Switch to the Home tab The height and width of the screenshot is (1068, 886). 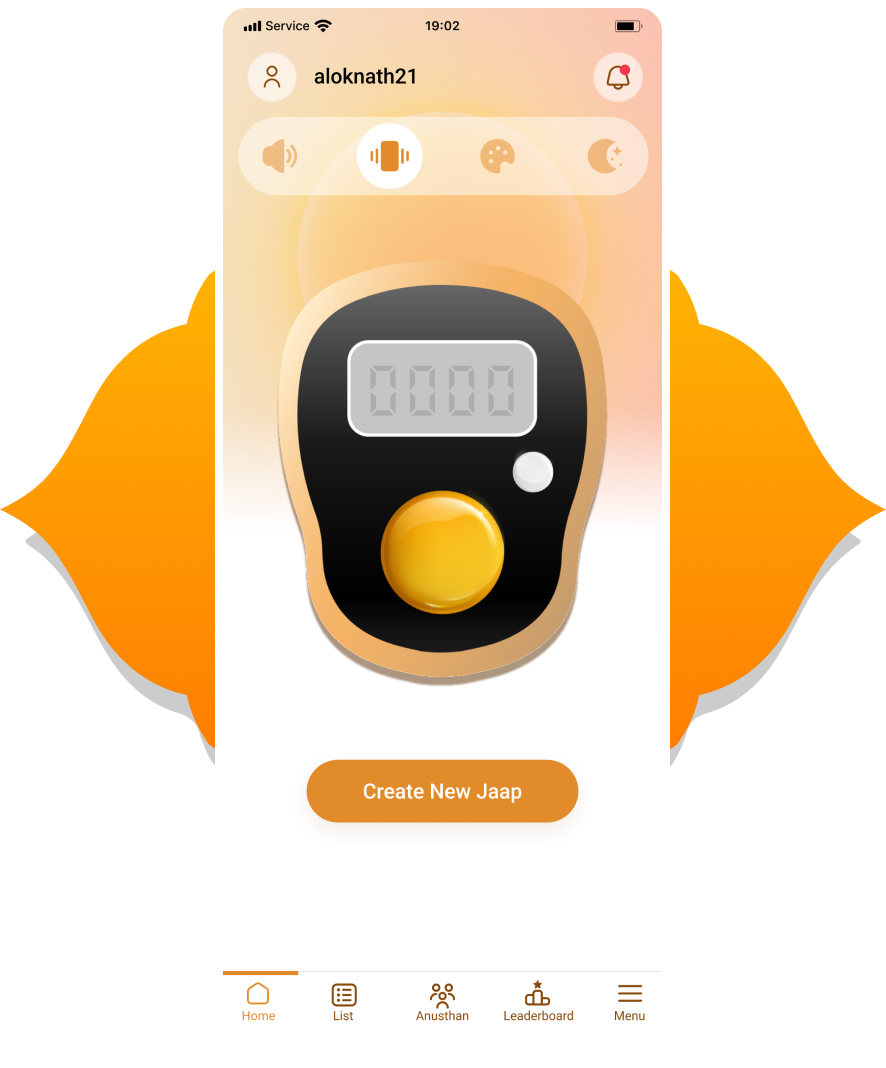click(x=258, y=1001)
